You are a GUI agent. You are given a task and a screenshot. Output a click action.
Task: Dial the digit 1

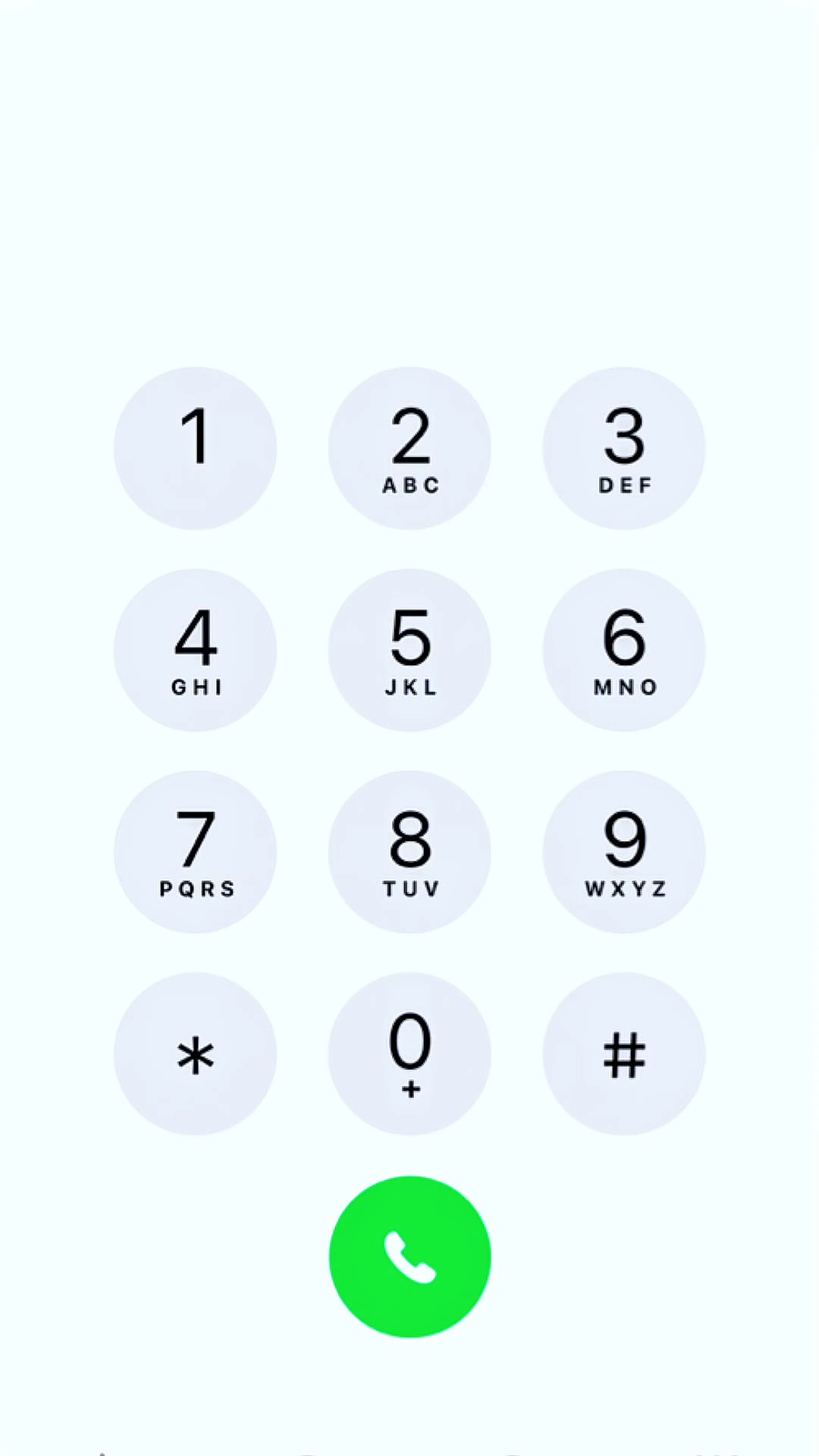pyautogui.click(x=196, y=448)
